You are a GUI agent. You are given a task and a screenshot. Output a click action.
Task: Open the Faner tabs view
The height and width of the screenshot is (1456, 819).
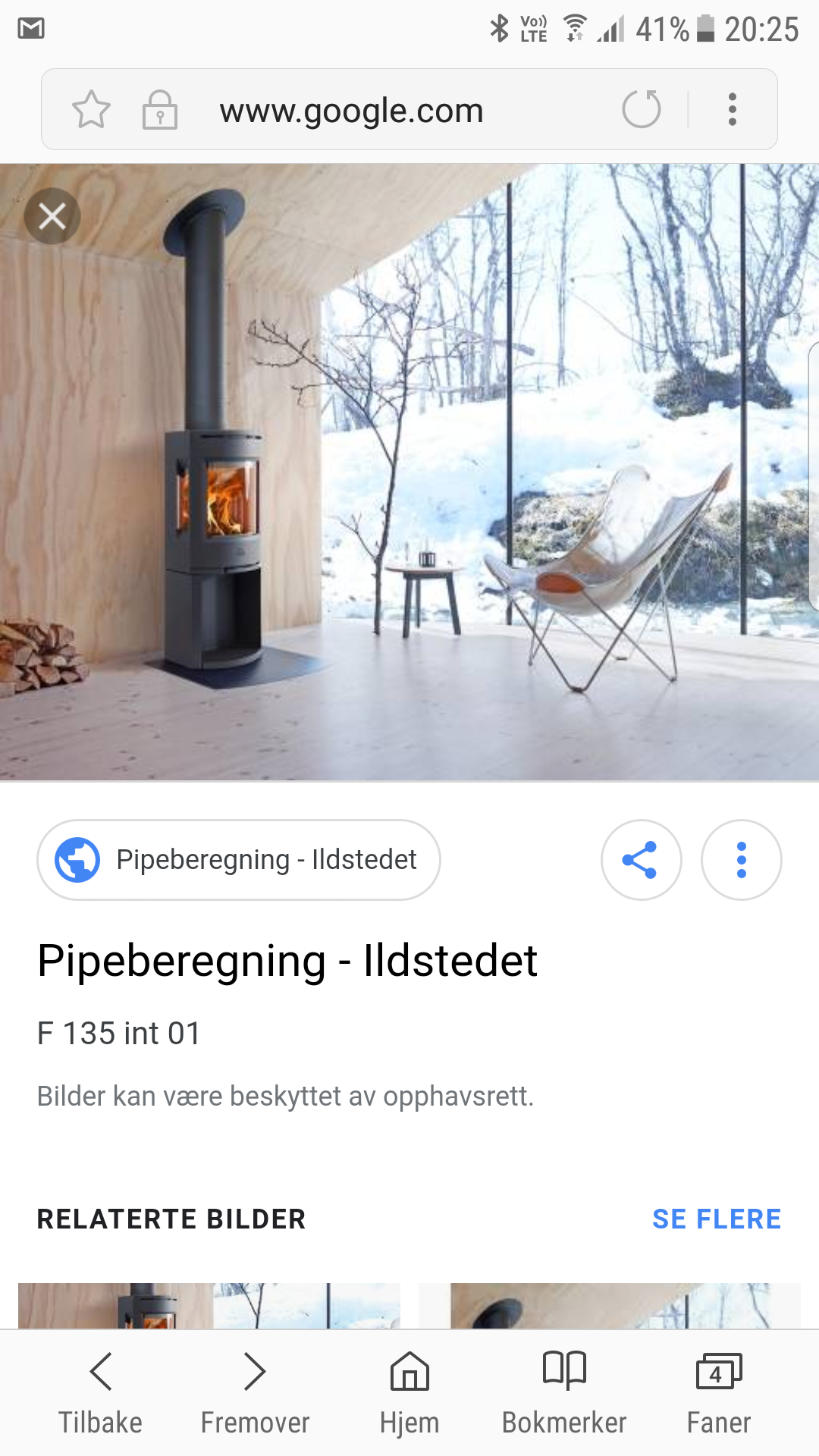[x=719, y=1394]
